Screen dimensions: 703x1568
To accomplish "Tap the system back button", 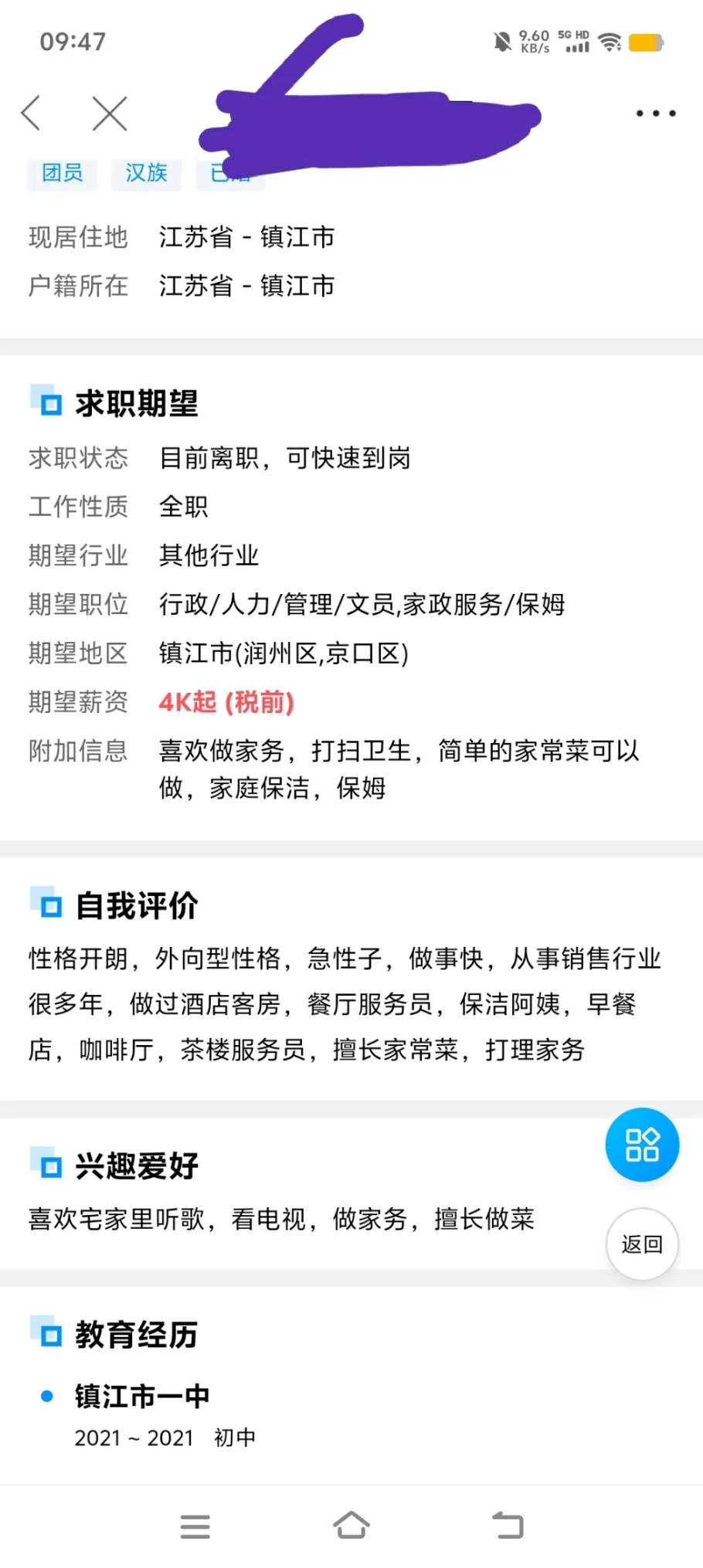I will pos(508,1526).
